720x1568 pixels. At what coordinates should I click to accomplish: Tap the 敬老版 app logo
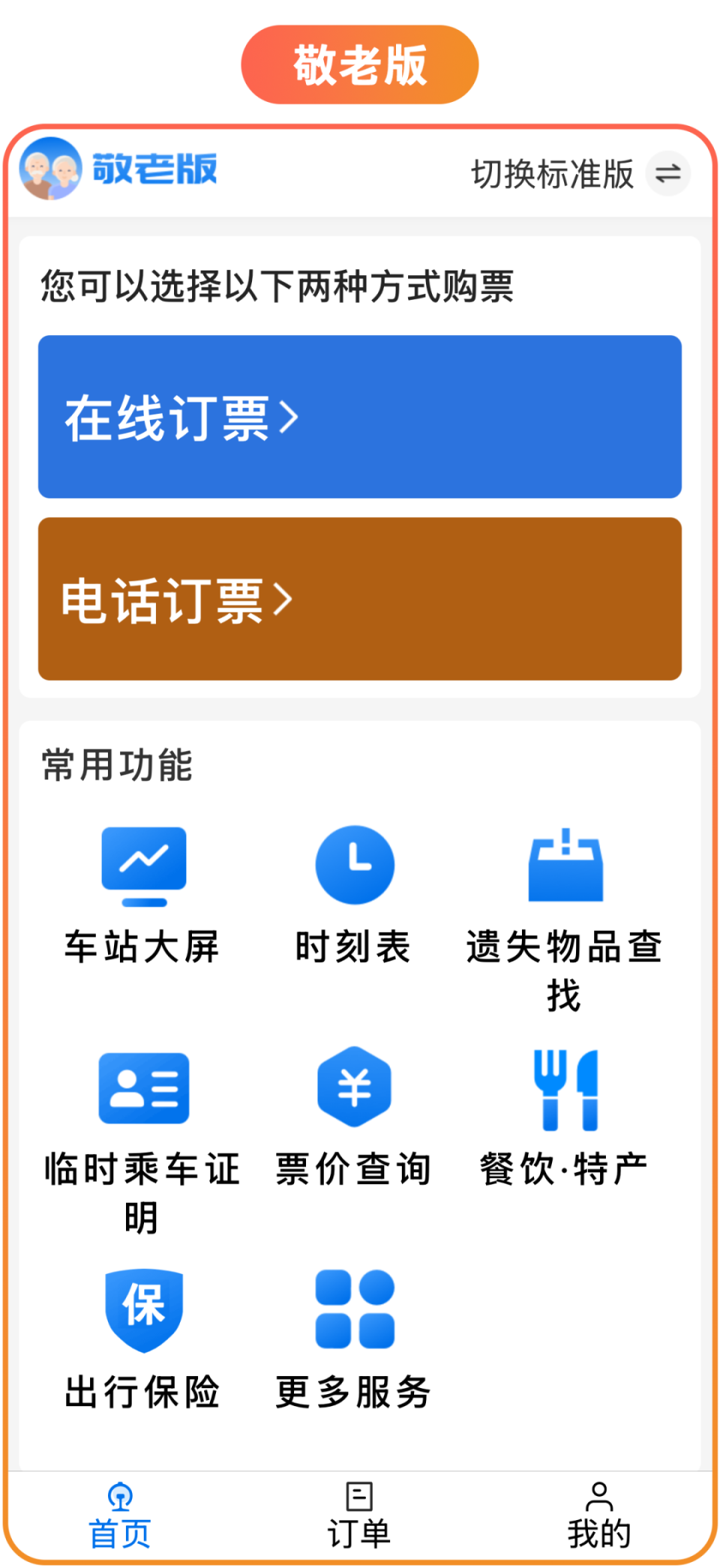120,171
